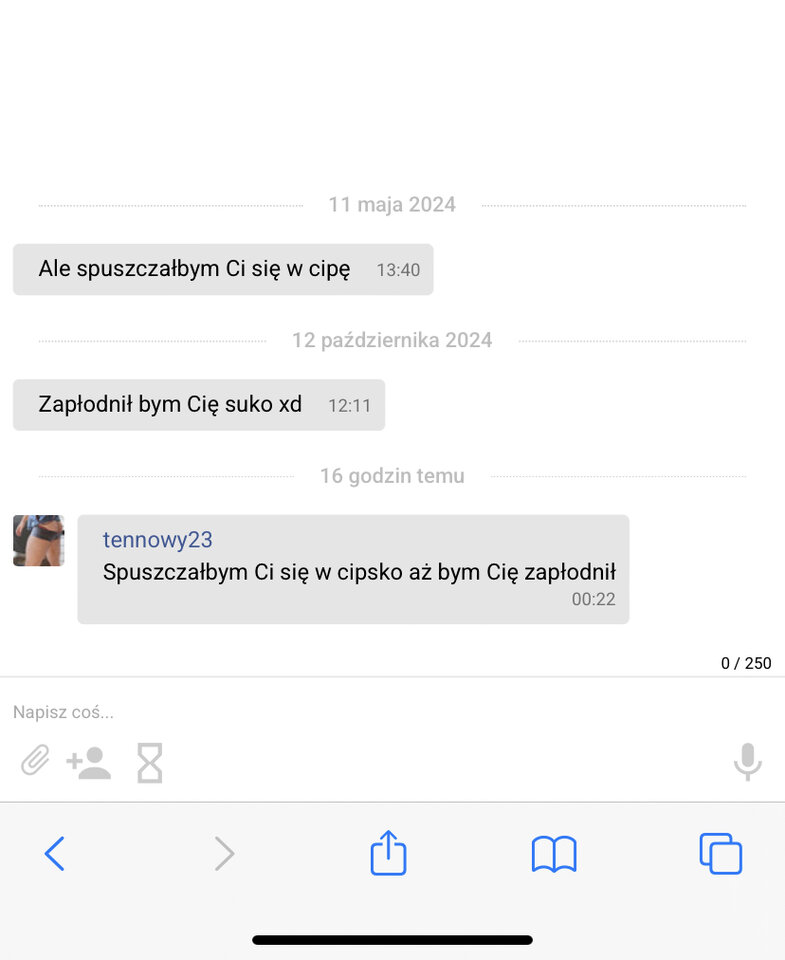The width and height of the screenshot is (785, 960).
Task: Tap the attach file paperclip icon
Action: pyautogui.click(x=35, y=762)
